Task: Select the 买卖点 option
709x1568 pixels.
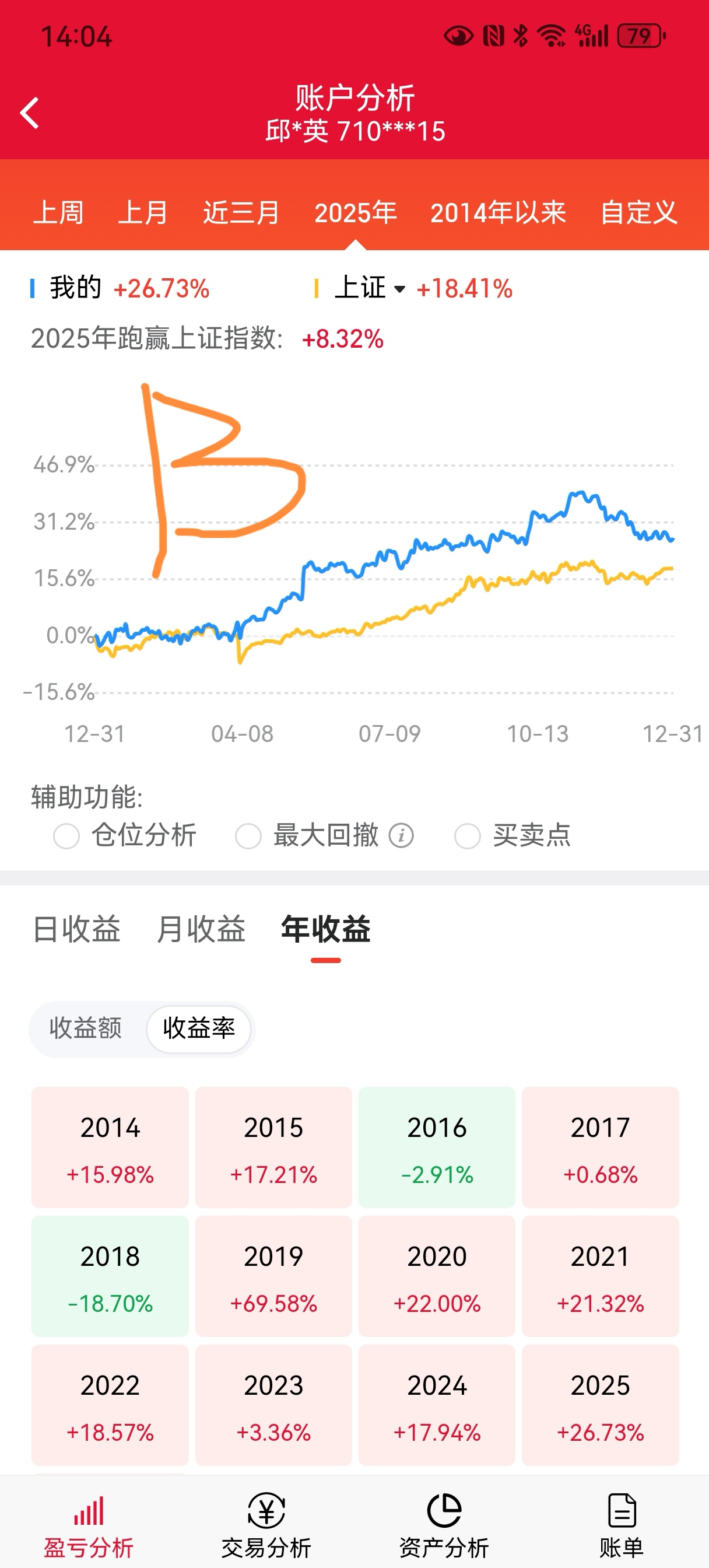Action: pos(468,836)
